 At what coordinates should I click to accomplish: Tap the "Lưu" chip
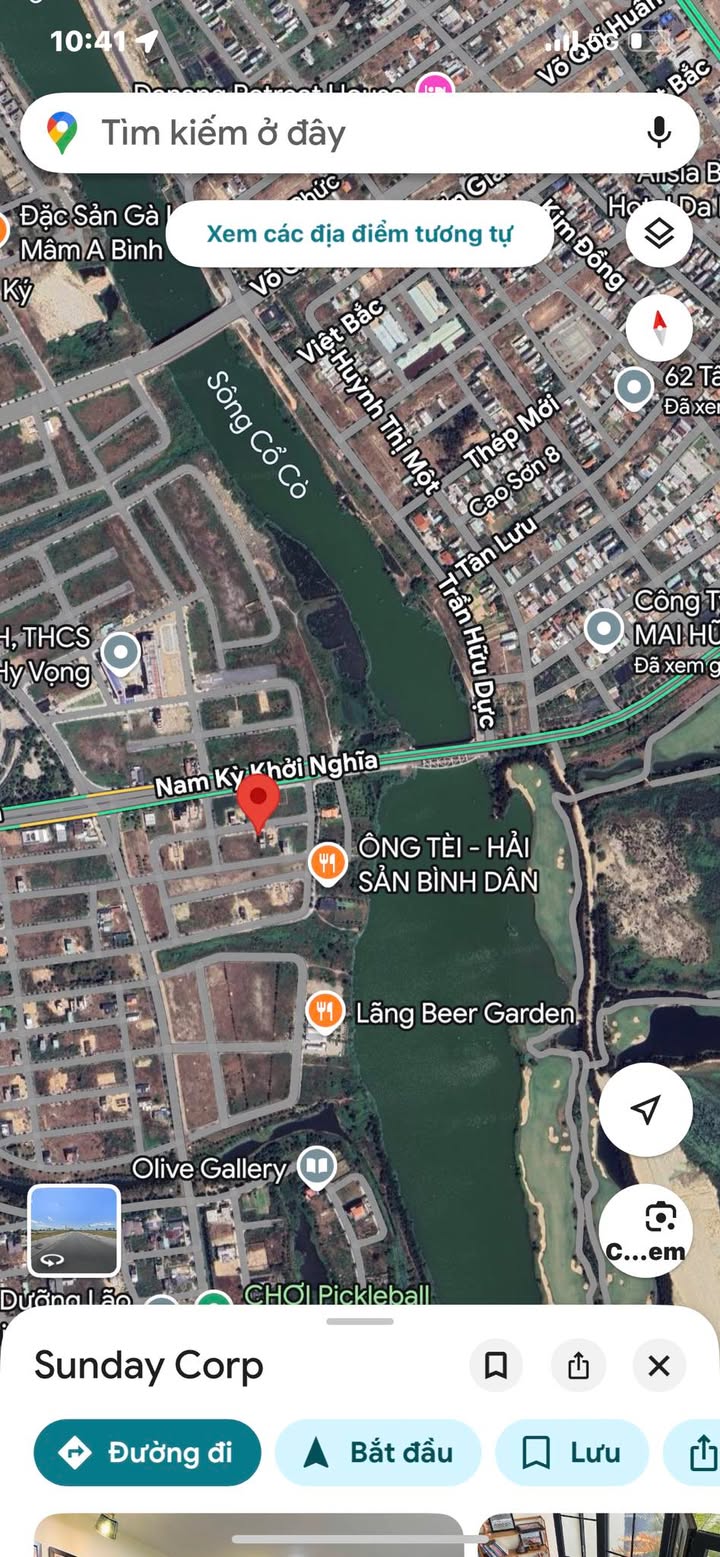[572, 1452]
